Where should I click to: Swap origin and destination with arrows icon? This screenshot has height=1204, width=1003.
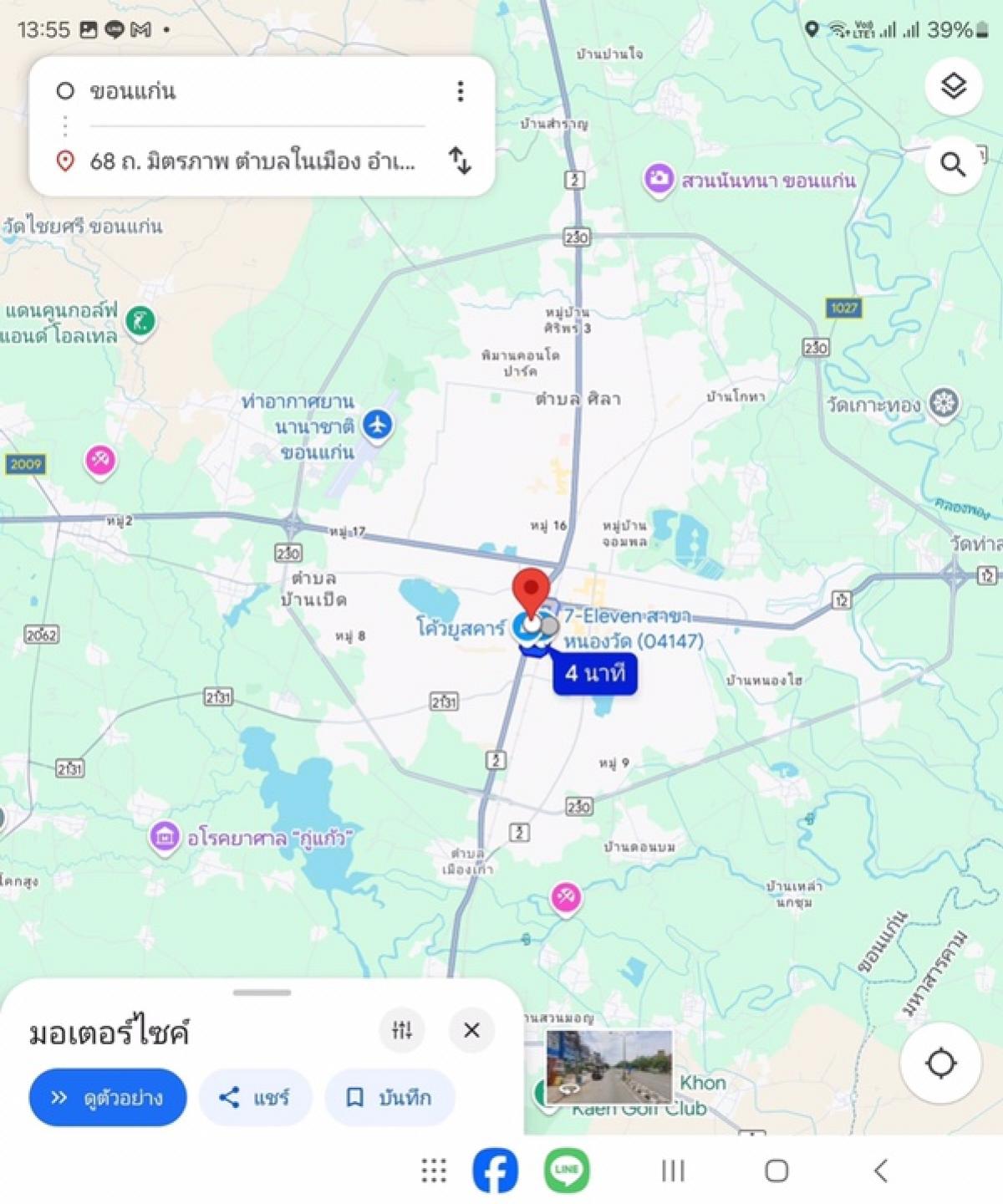[x=459, y=158]
